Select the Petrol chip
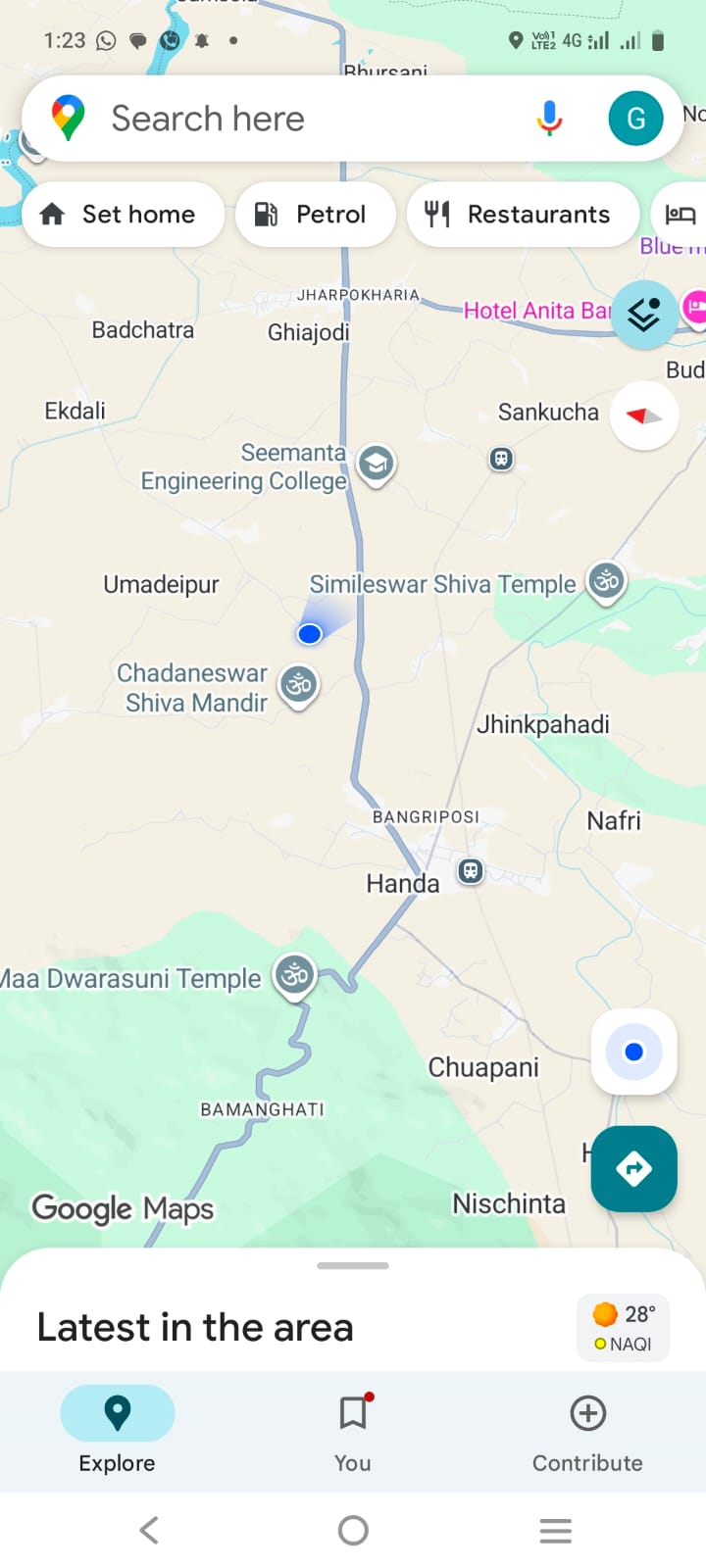Screen dimensions: 706x1568 315,215
